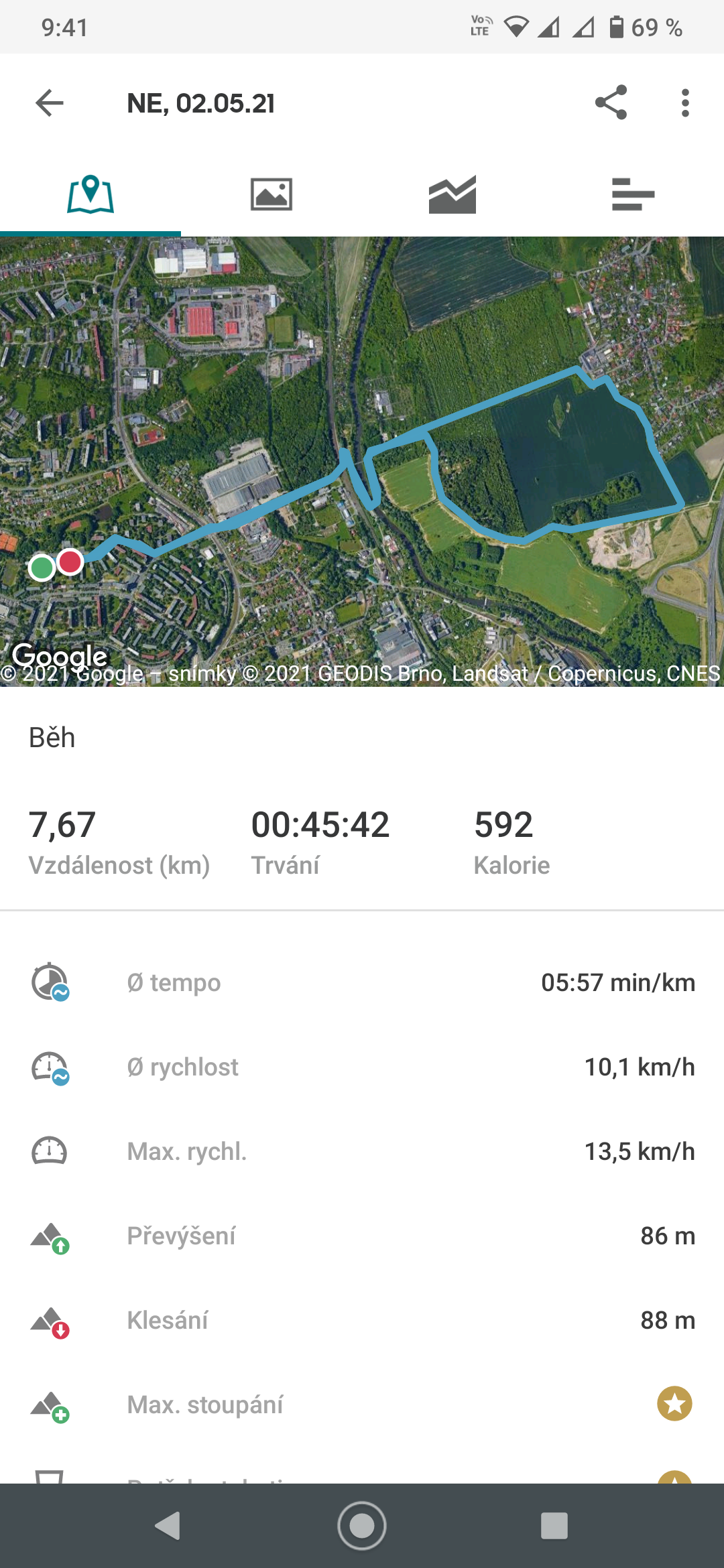Switch to the charts tab
Screen dimensions: 724x1568
[x=452, y=194]
